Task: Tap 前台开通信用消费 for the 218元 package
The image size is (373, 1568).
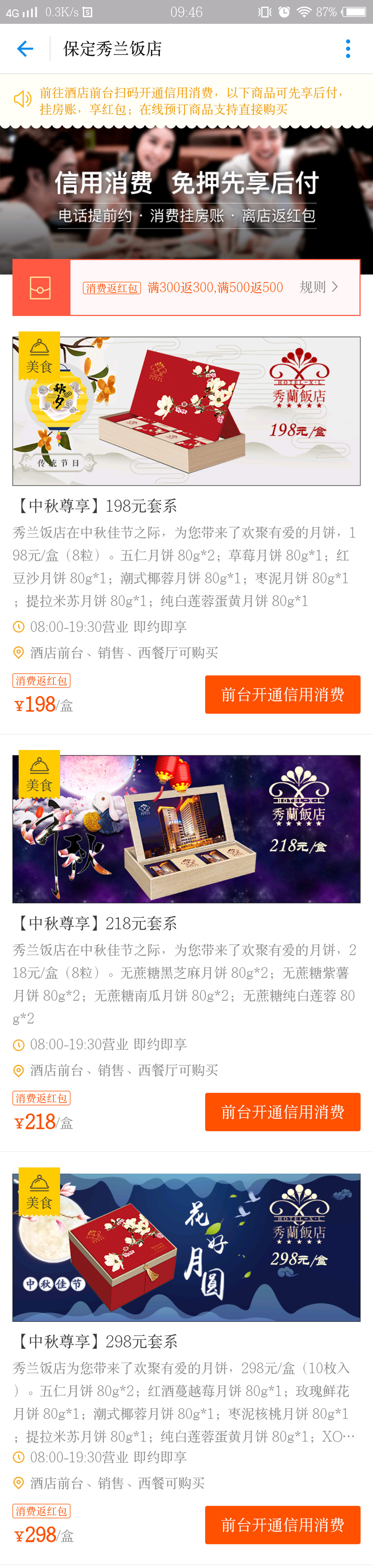Action: pyautogui.click(x=282, y=1112)
